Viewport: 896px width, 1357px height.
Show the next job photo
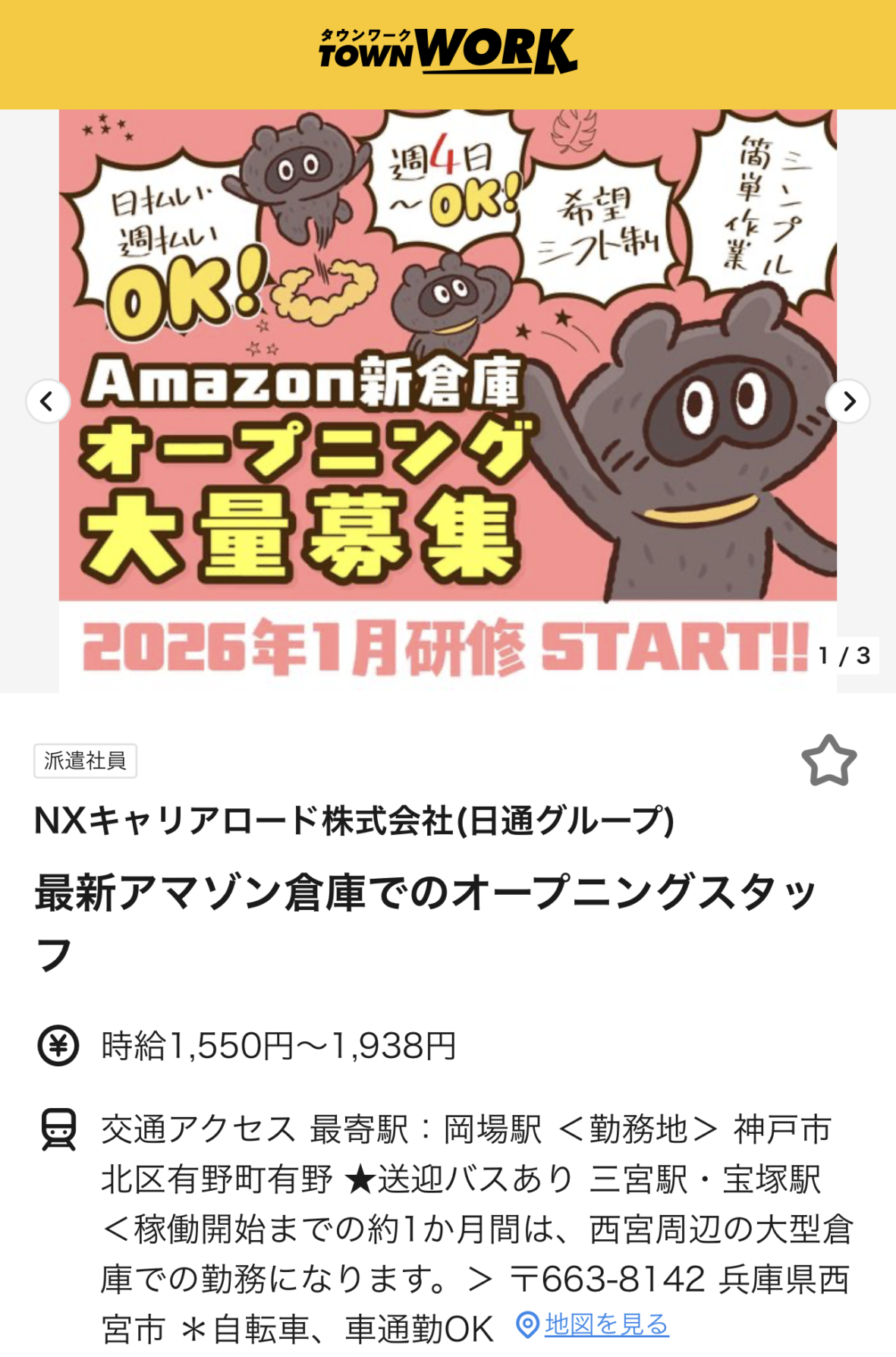pyautogui.click(x=847, y=401)
